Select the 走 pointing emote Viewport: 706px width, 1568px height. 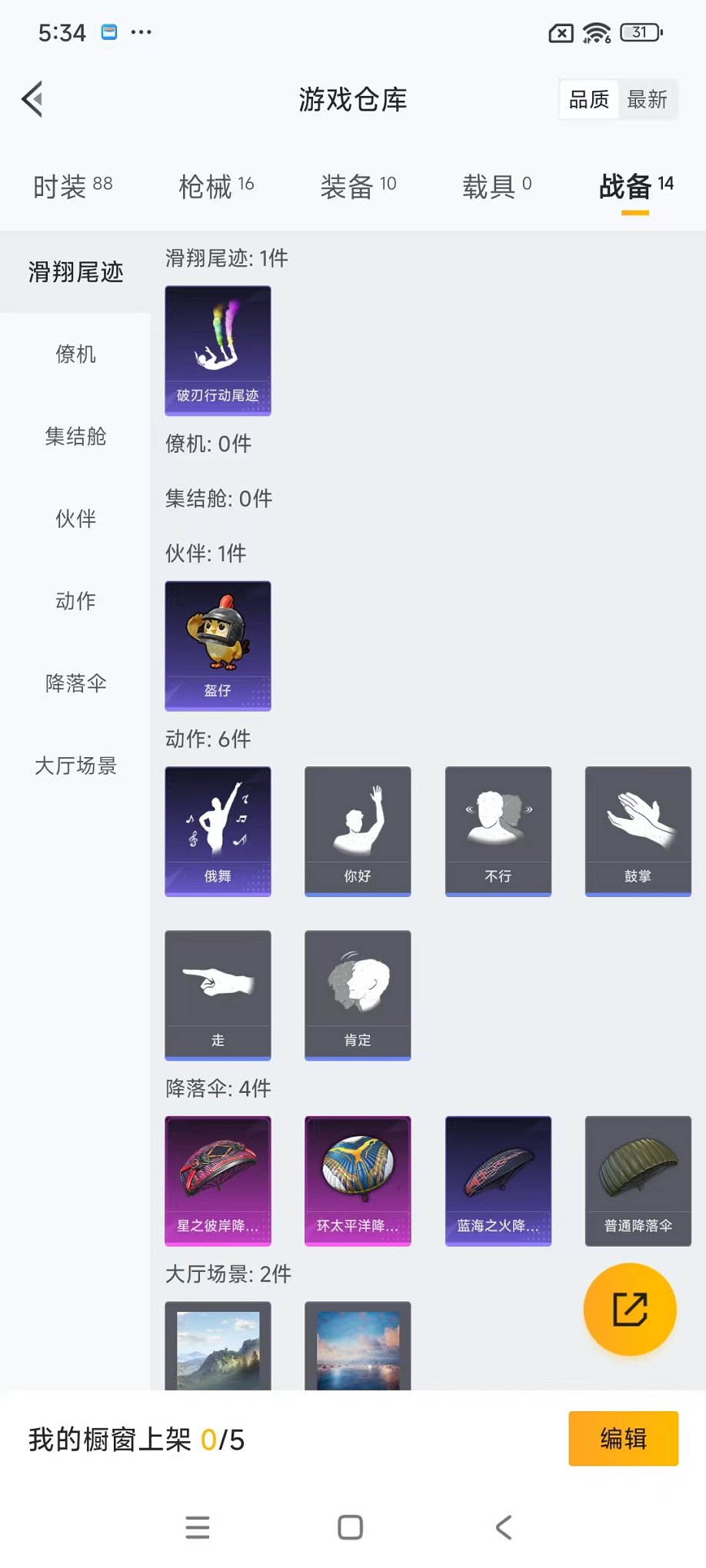pyautogui.click(x=218, y=994)
